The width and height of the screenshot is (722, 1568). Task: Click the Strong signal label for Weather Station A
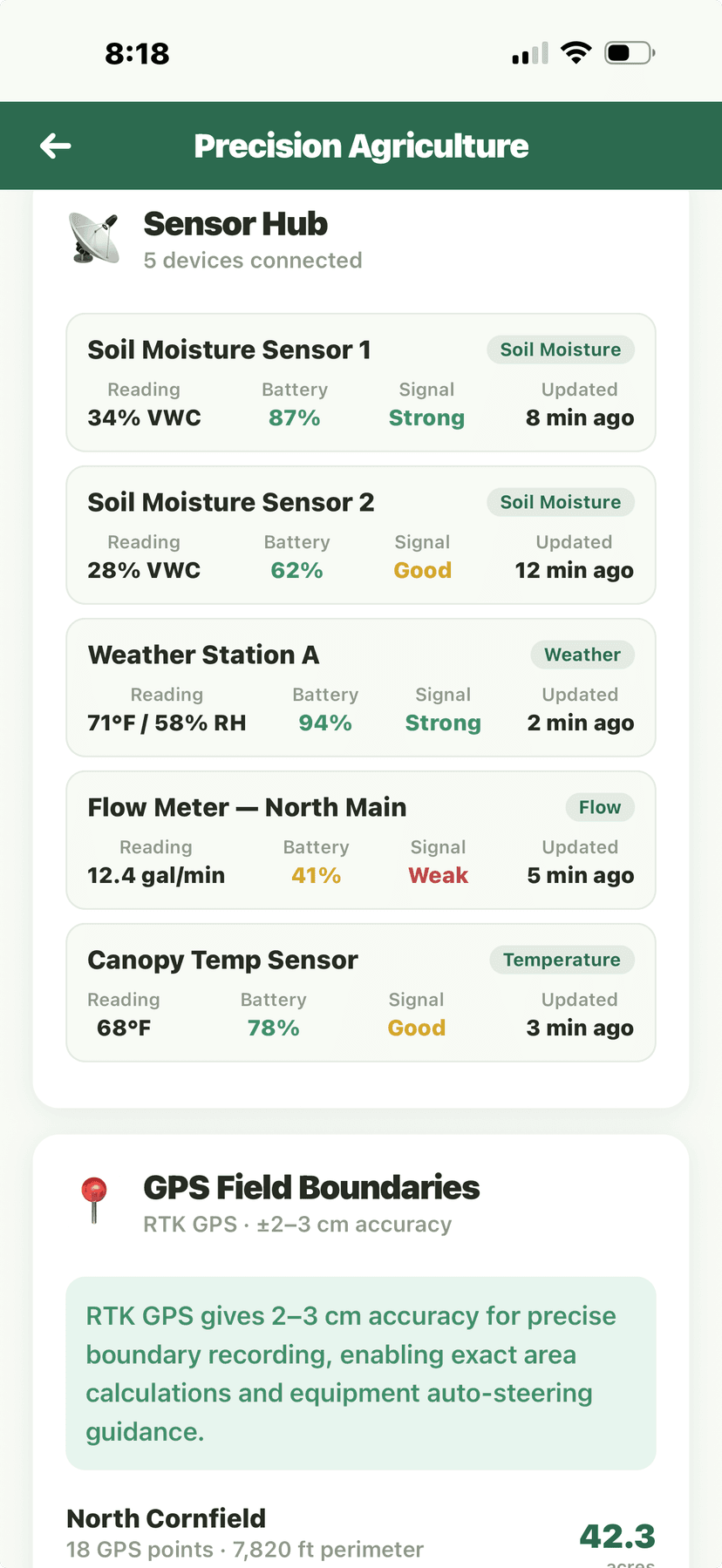tap(443, 723)
